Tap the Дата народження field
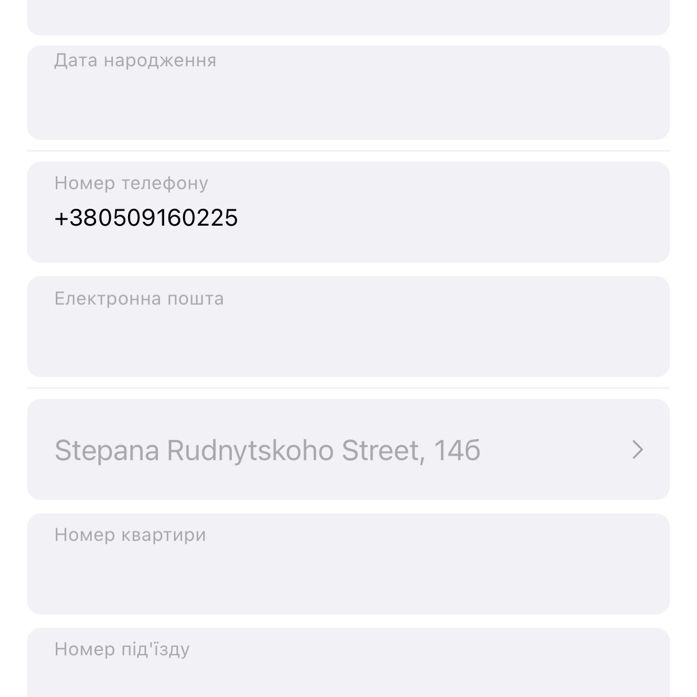This screenshot has height=697, width=697. click(347, 93)
